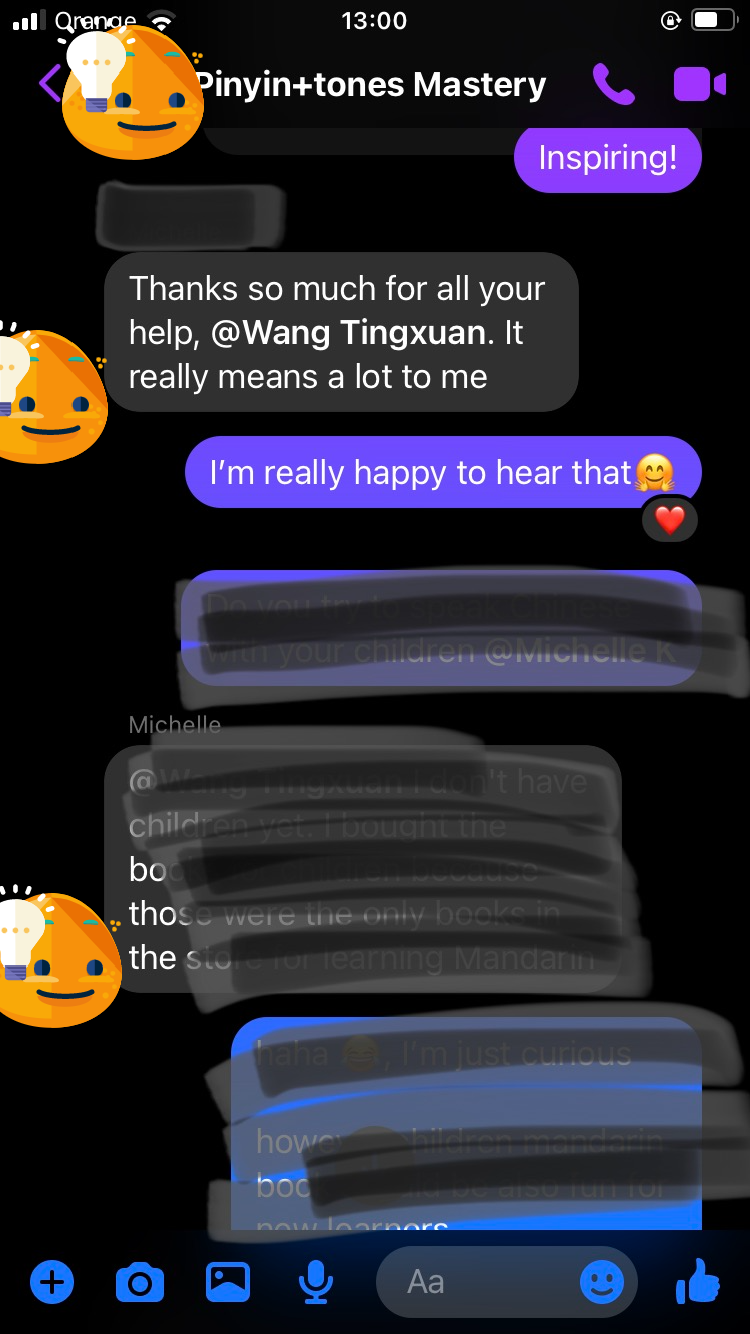Open the photo gallery picker
750x1334 pixels.
tap(228, 1282)
